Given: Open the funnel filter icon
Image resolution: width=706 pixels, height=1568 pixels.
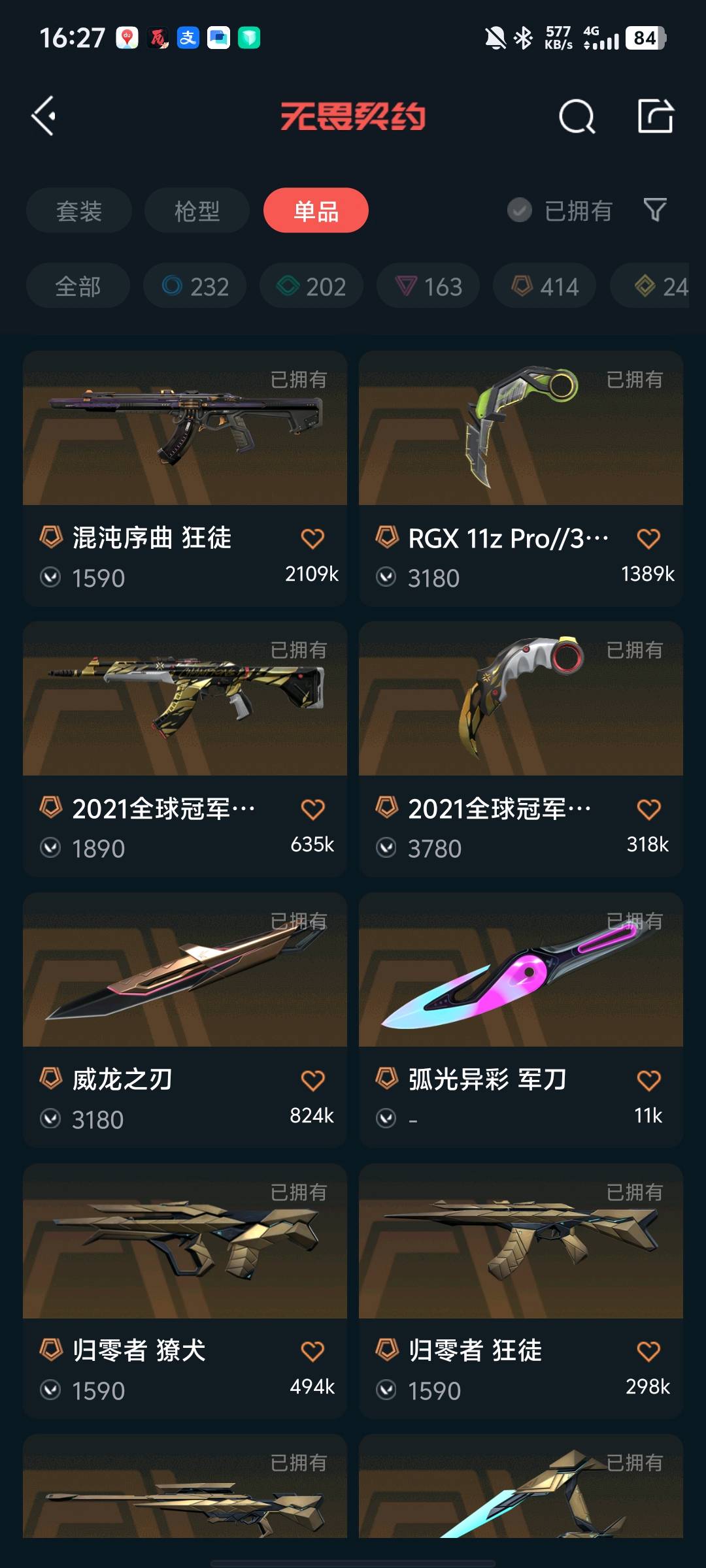Looking at the screenshot, I should point(655,210).
